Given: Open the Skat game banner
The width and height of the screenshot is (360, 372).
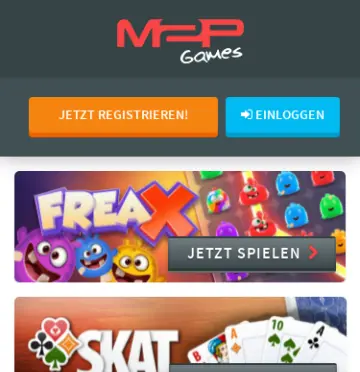Looking at the screenshot, I should pyautogui.click(x=180, y=334).
